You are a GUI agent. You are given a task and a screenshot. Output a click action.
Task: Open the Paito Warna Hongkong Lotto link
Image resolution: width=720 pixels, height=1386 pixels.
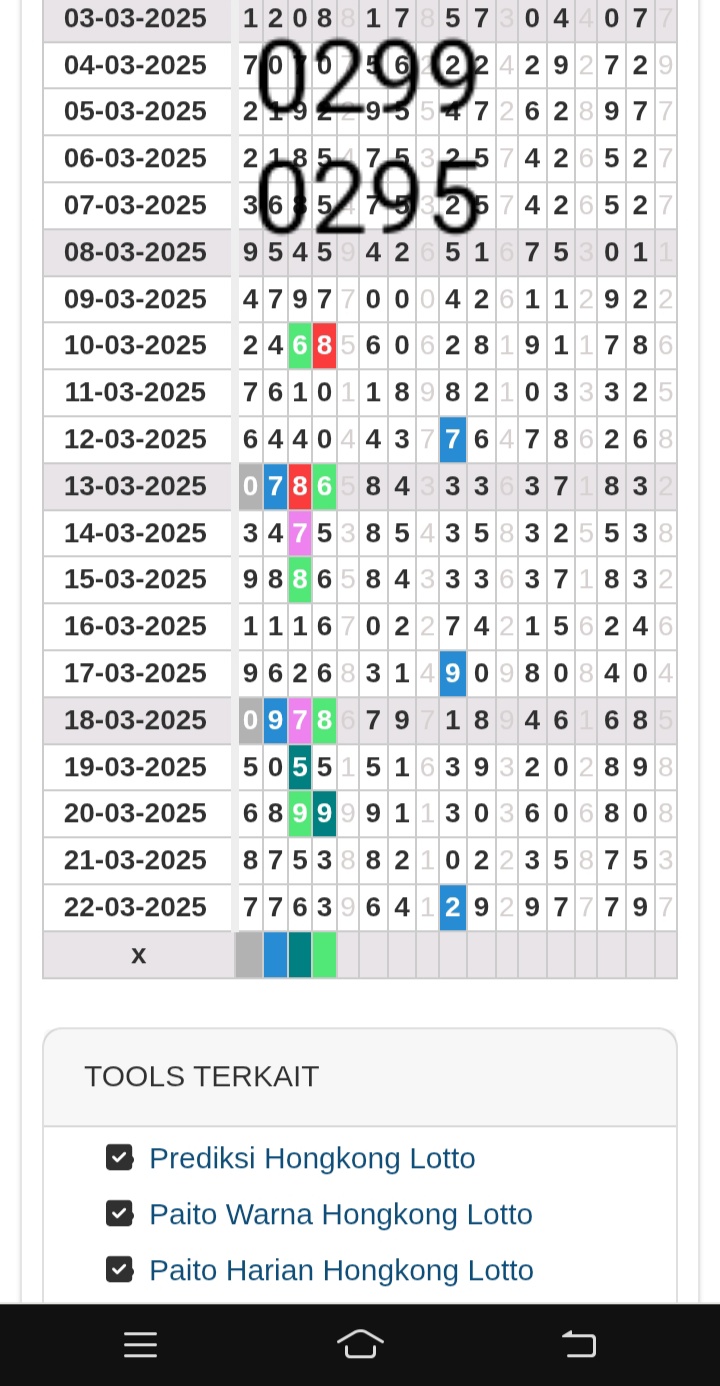pos(341,1214)
